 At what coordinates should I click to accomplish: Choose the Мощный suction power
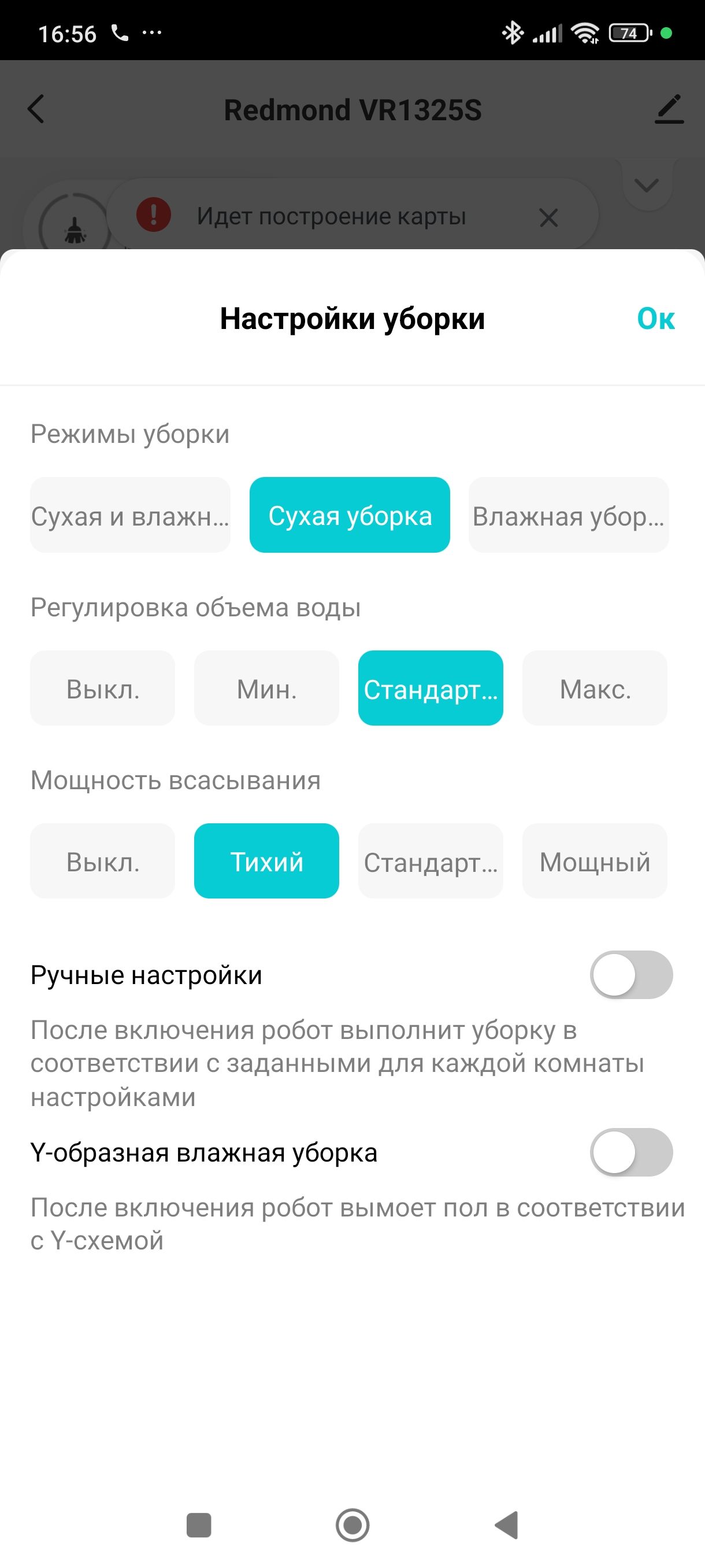(594, 861)
